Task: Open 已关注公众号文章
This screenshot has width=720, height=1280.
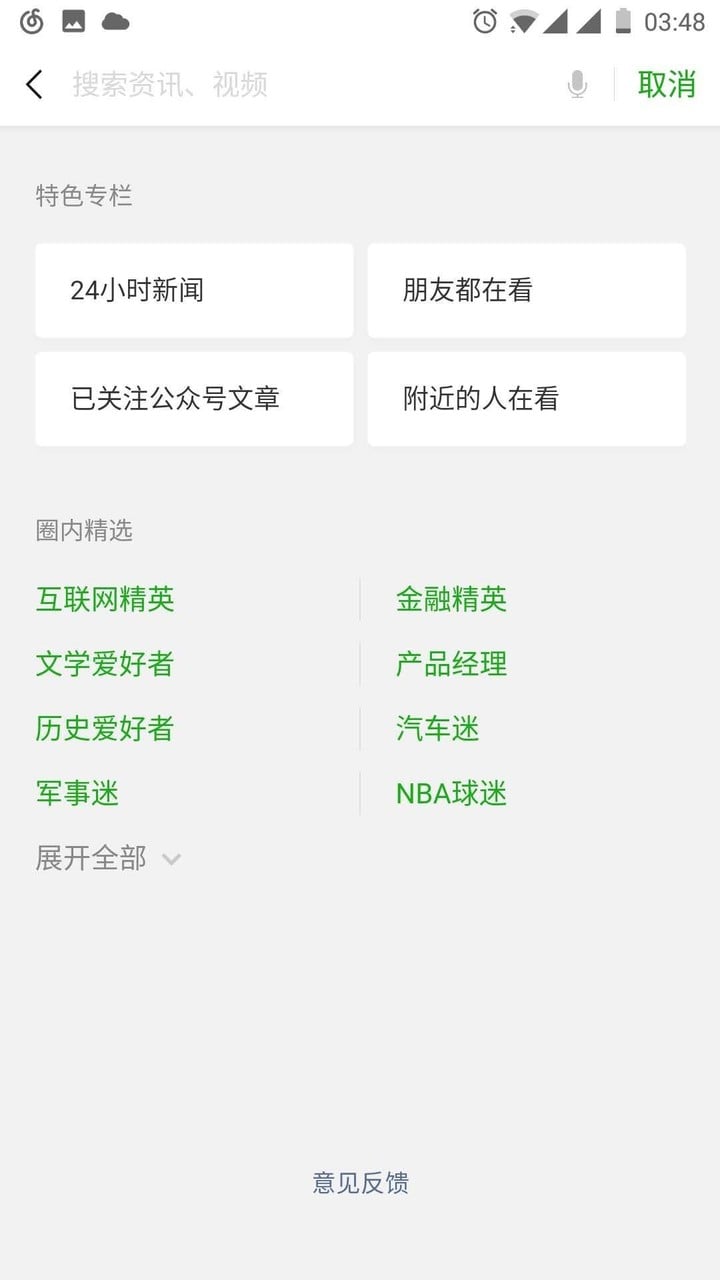Action: click(x=194, y=399)
